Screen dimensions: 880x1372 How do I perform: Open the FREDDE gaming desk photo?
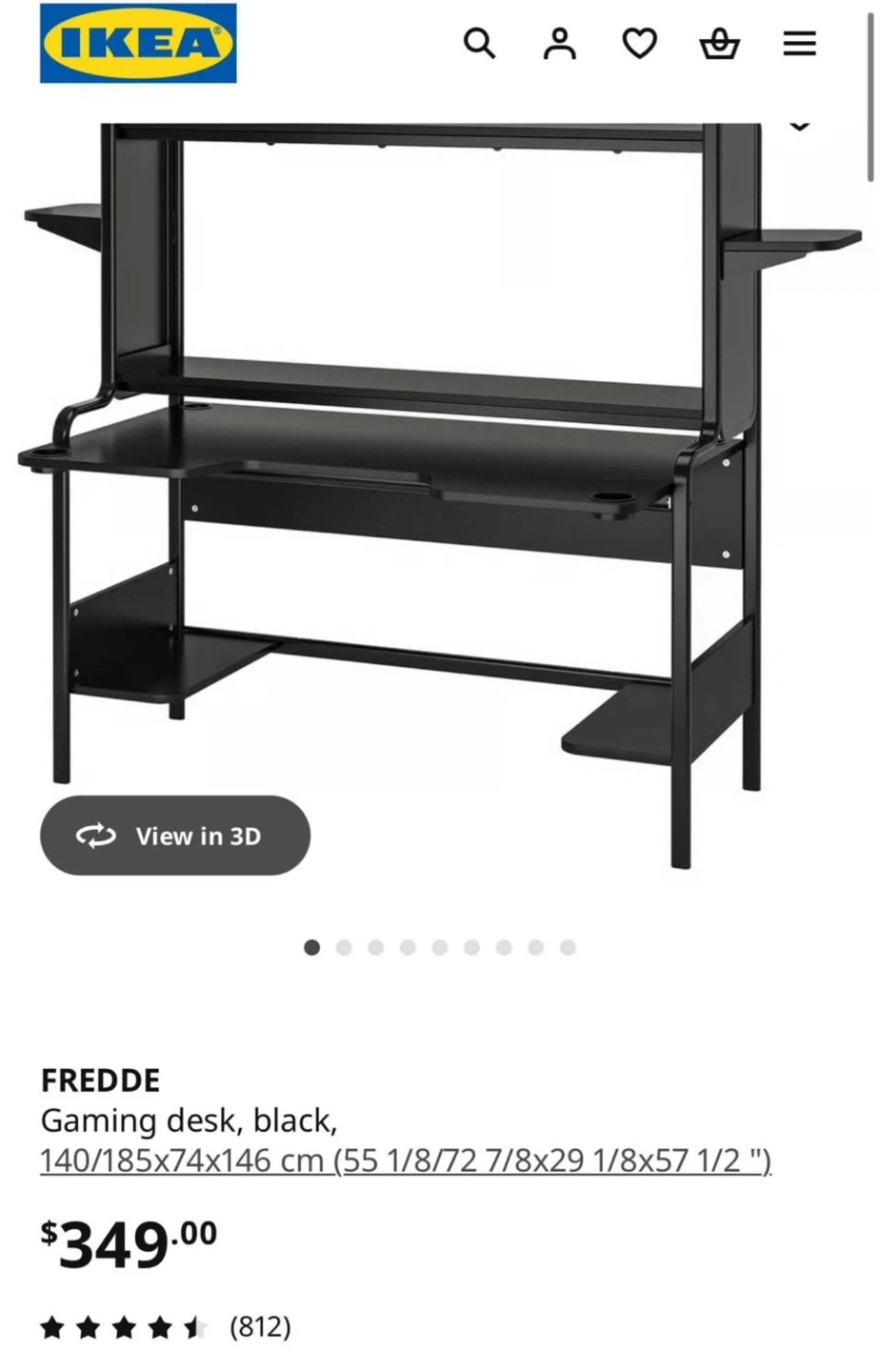(438, 476)
